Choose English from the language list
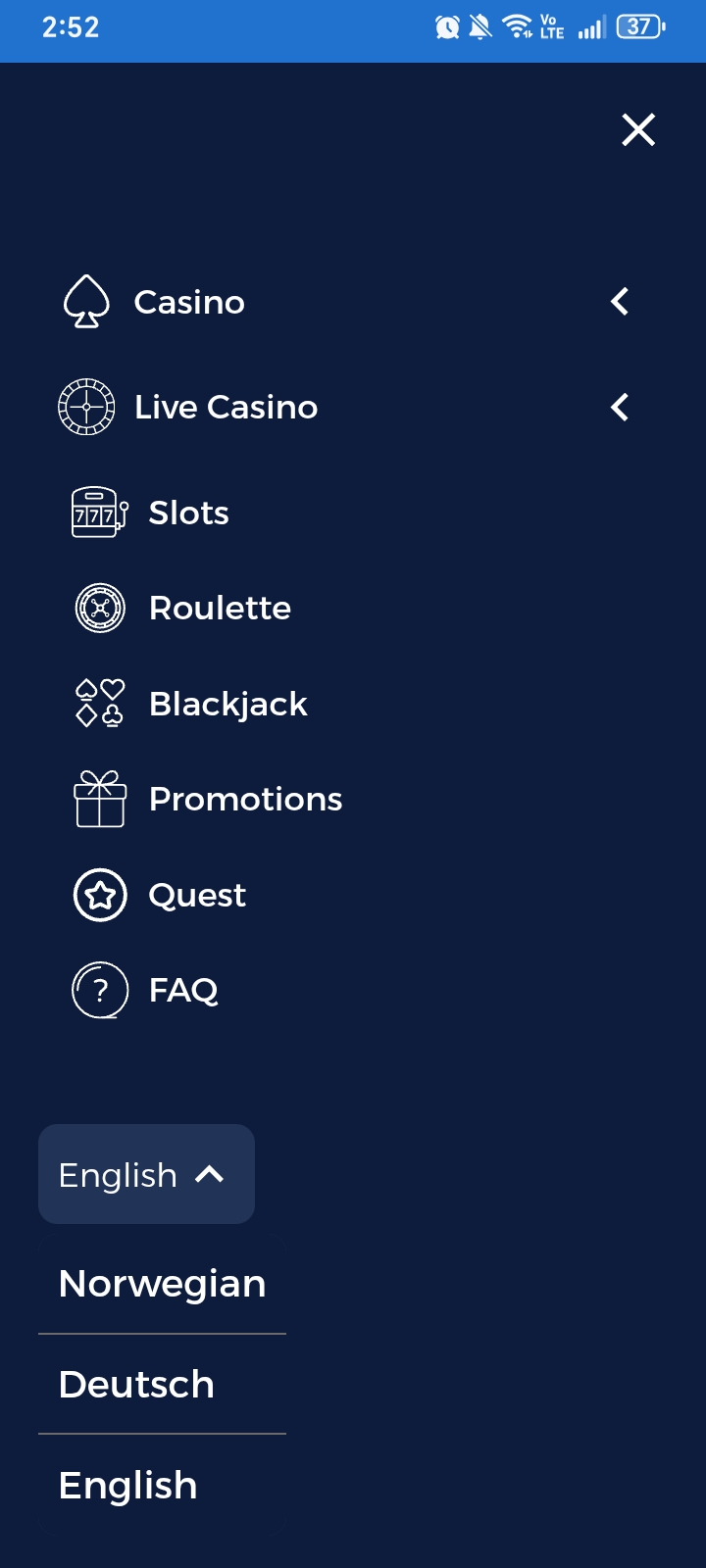706x1568 pixels. click(127, 1486)
